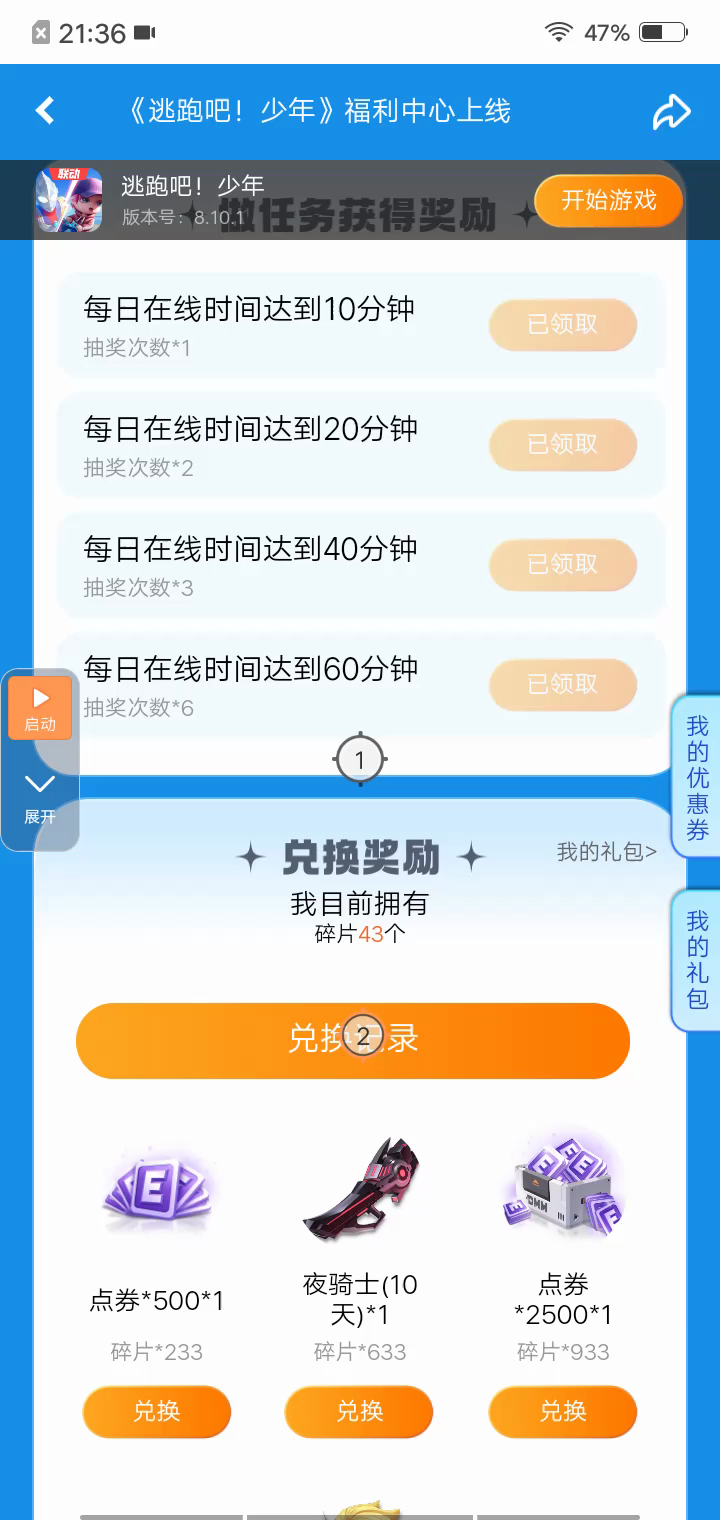Screen dimensions: 720x1520
Task: Open the 我的优惠券 side tab
Action: (697, 777)
